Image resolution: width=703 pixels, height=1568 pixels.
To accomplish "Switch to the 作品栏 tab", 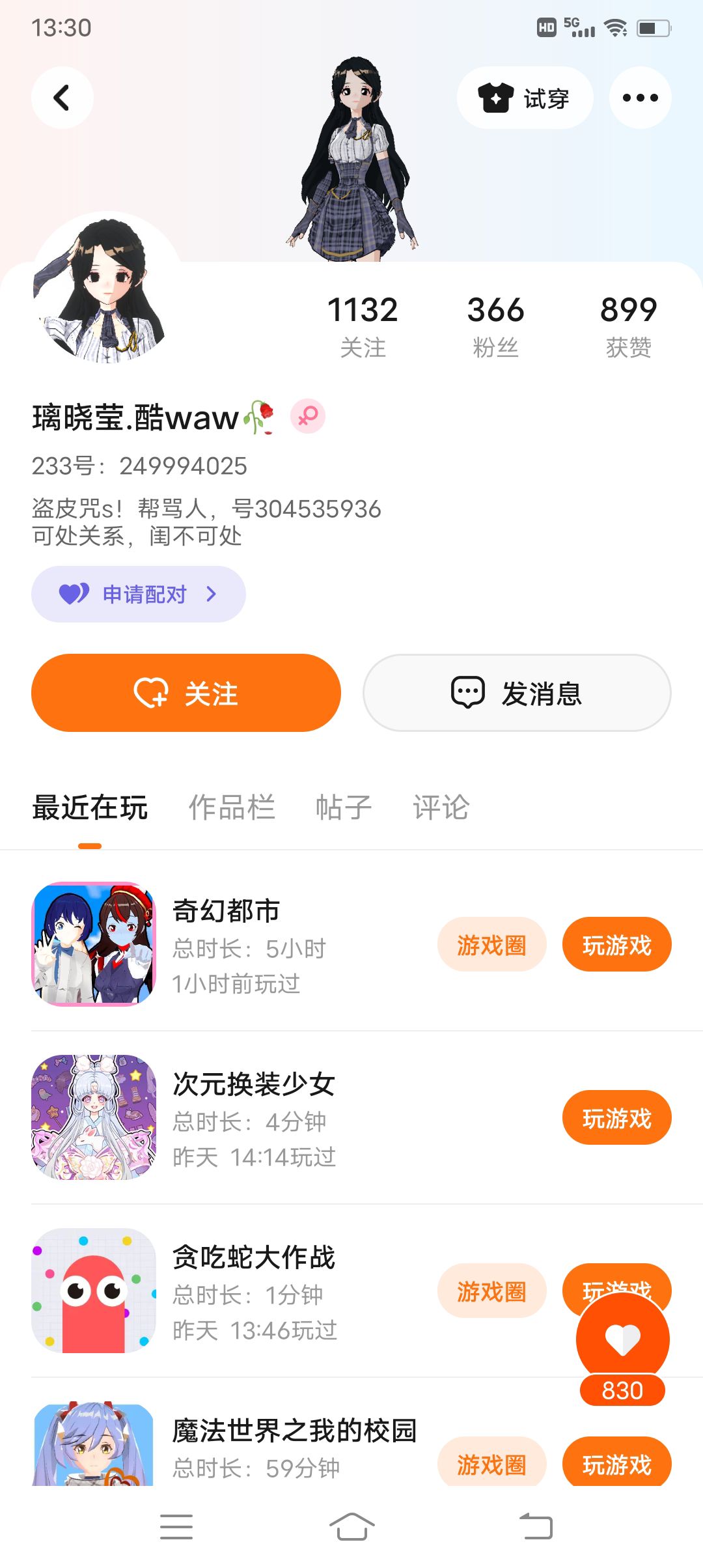I will tap(232, 808).
